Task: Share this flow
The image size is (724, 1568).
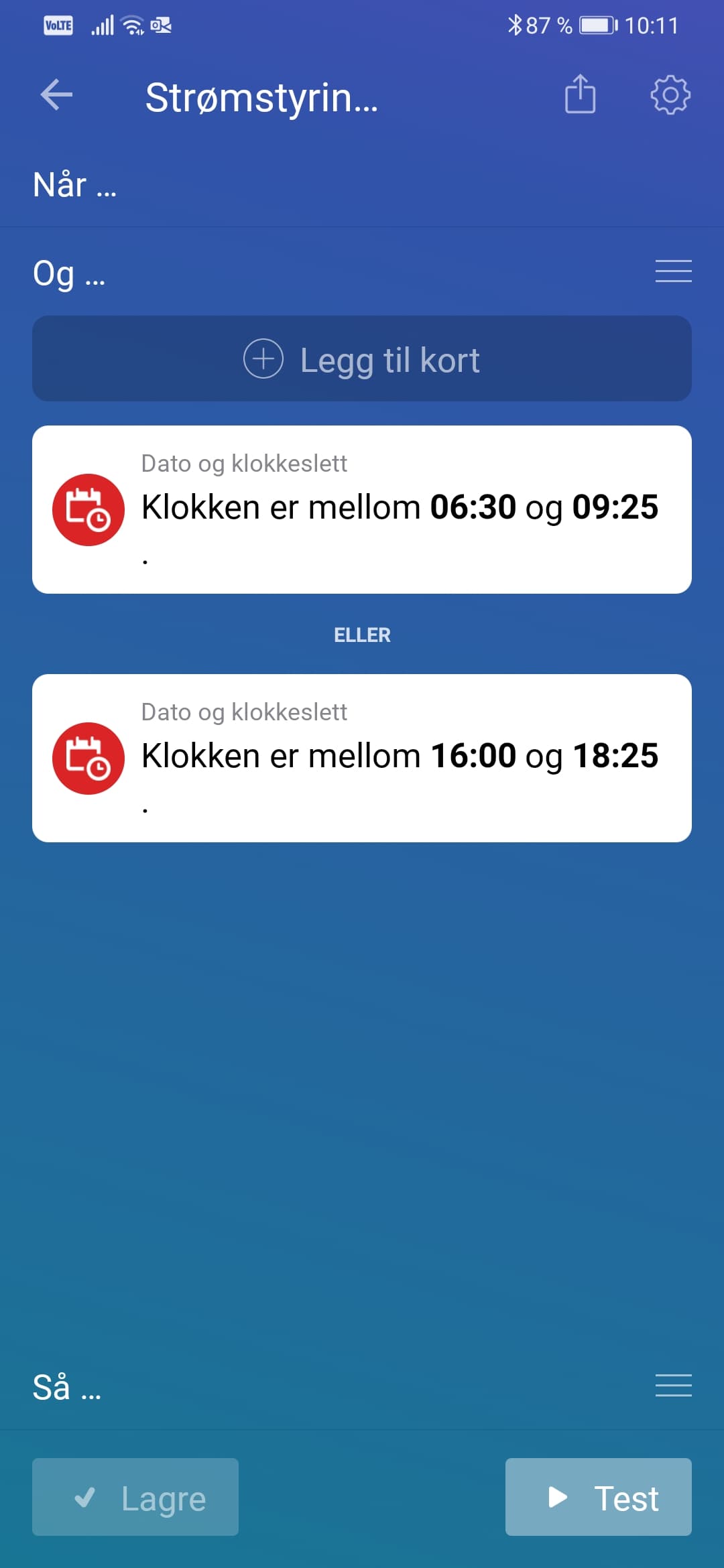Action: pyautogui.click(x=580, y=94)
